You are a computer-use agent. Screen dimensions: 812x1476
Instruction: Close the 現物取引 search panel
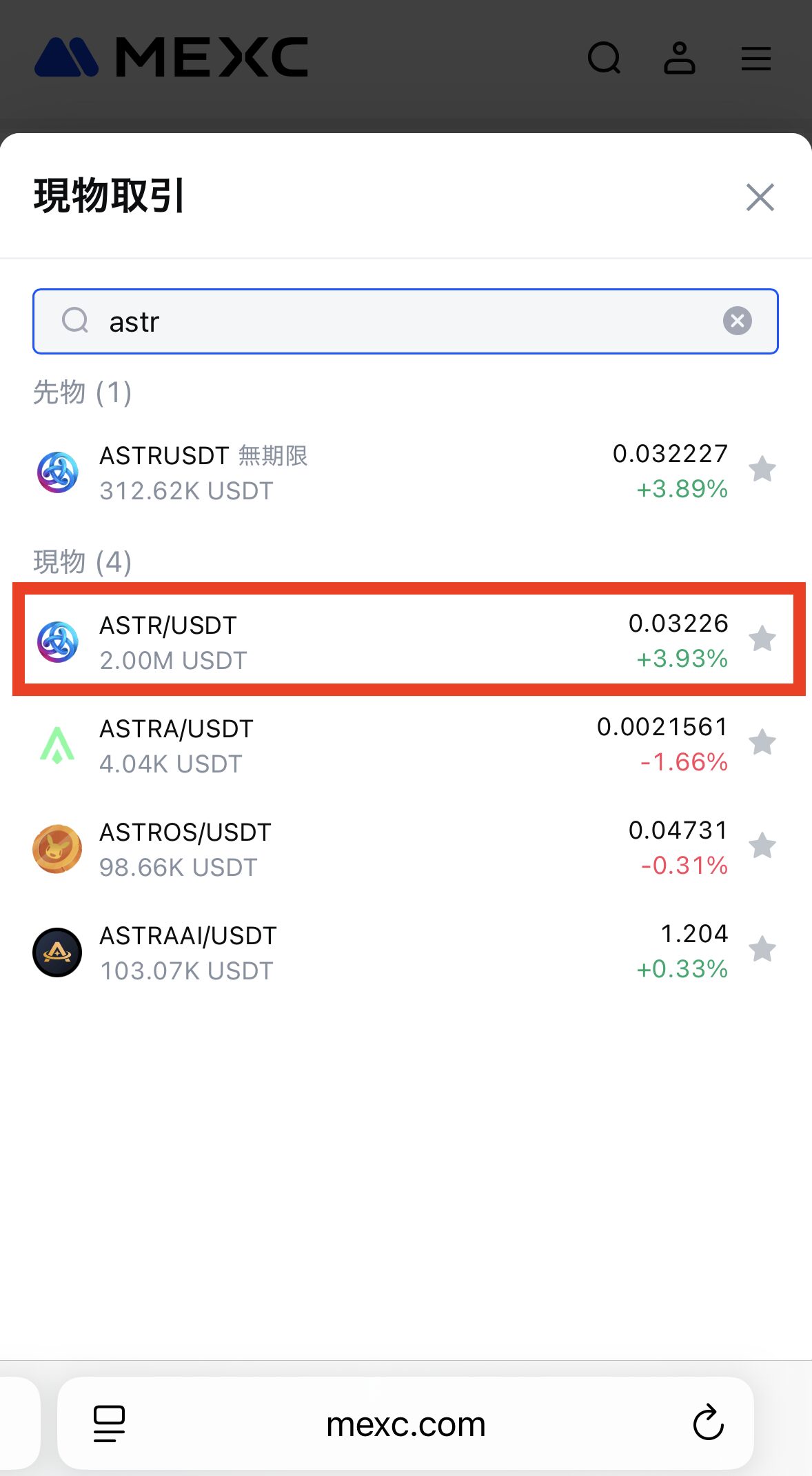[x=760, y=198]
